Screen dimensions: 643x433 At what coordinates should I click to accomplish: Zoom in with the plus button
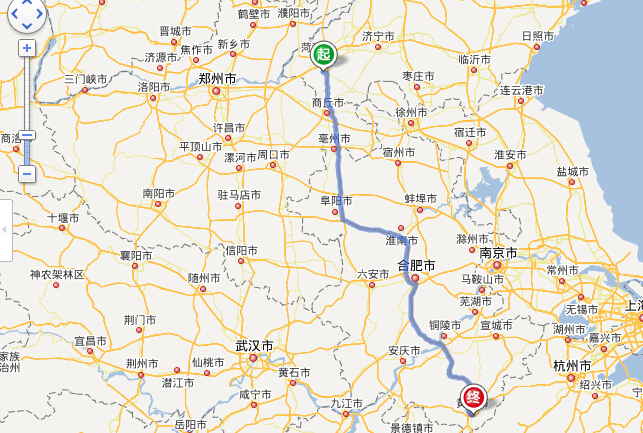[x=27, y=48]
